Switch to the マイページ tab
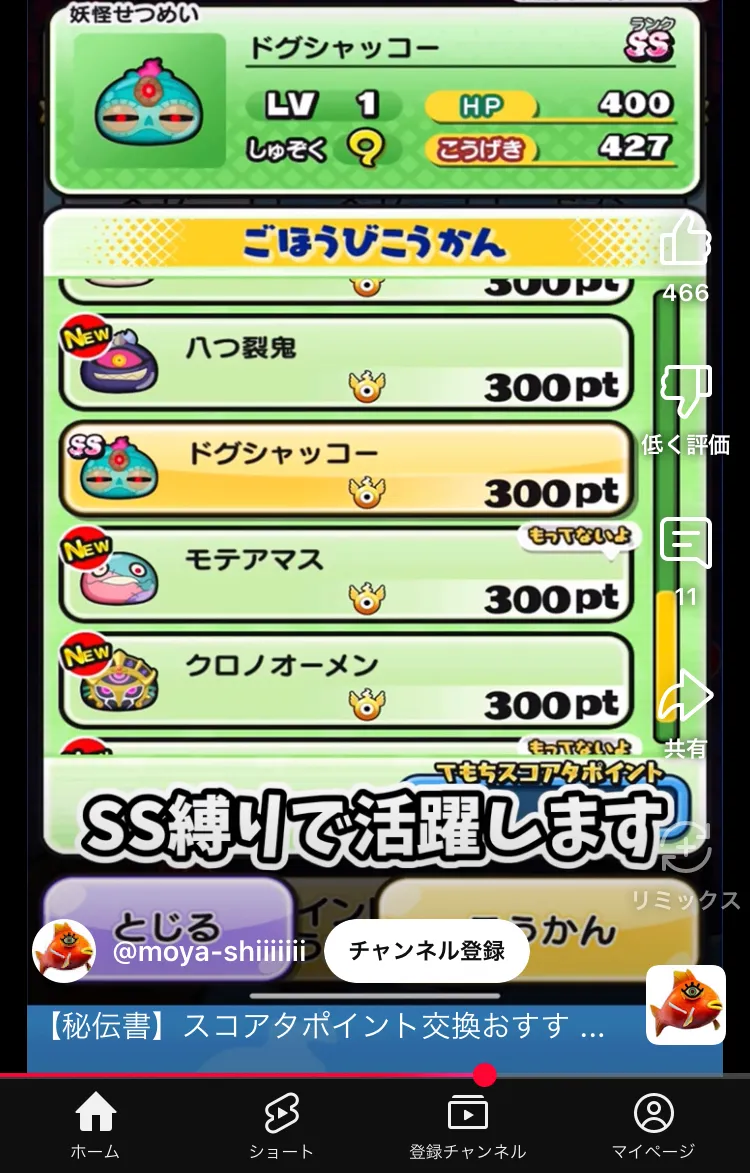The width and height of the screenshot is (750, 1173). tap(653, 1125)
